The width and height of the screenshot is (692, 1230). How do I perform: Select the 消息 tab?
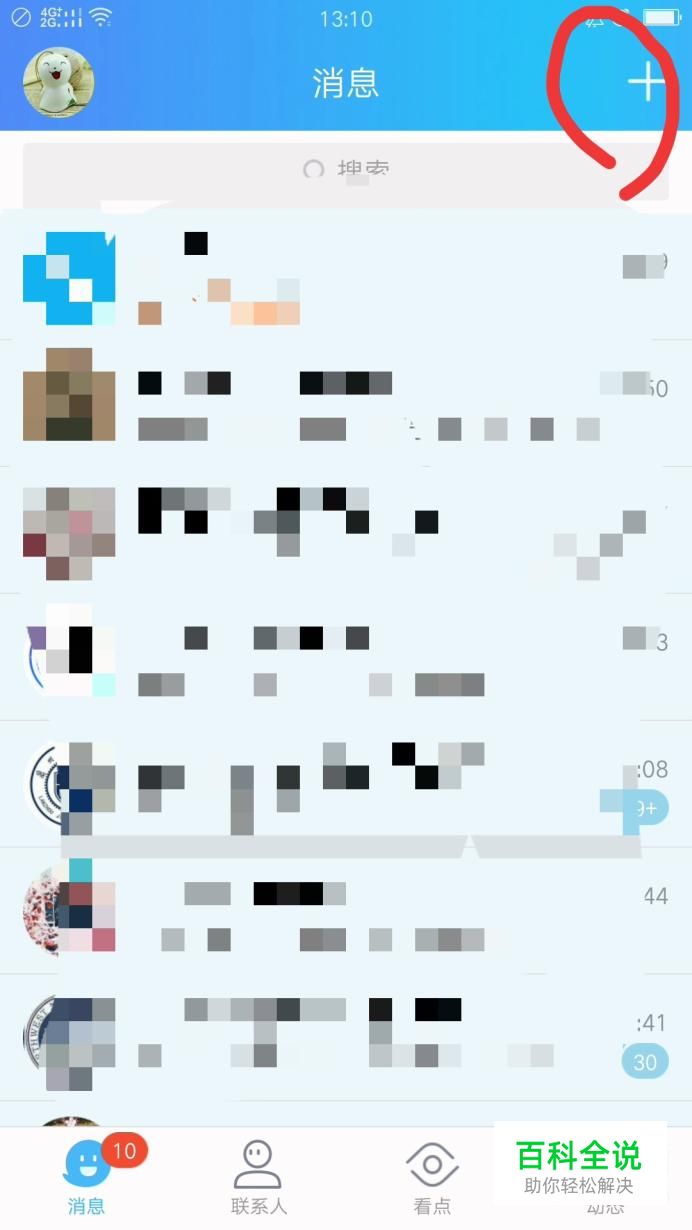(x=86, y=1178)
